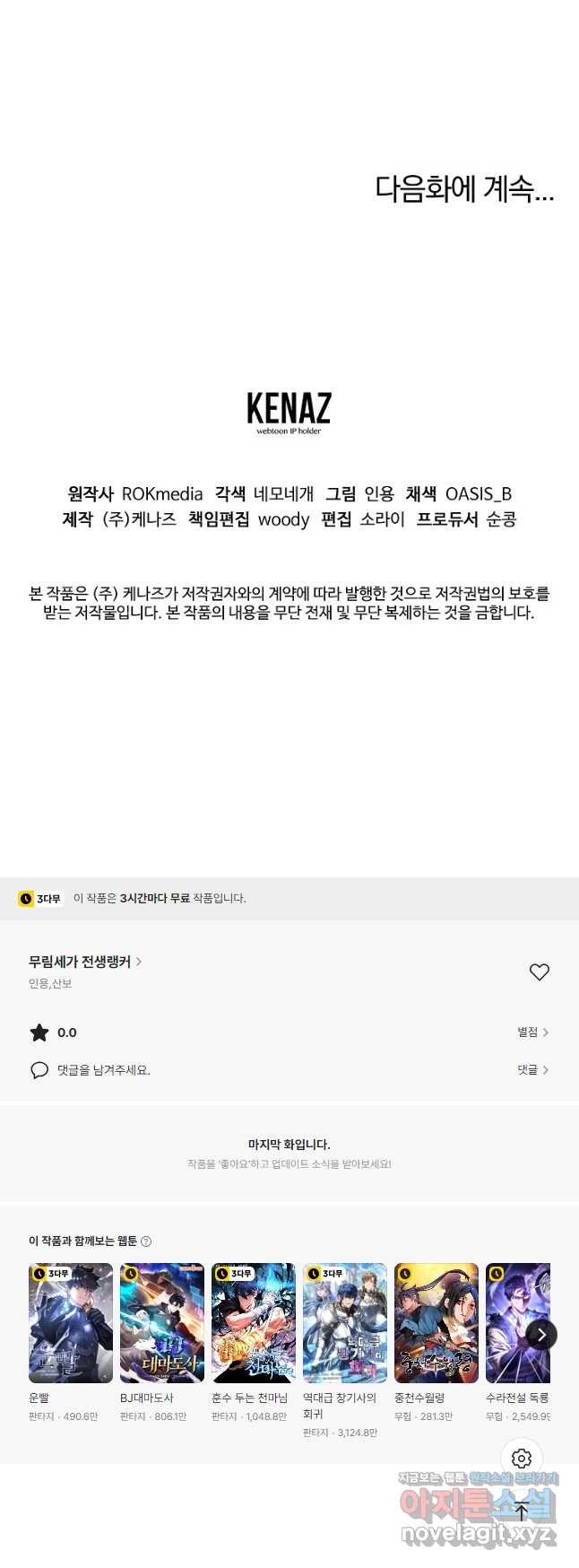Open the 댓글 comments section
This screenshot has width=579, height=1568.
coord(532,1070)
